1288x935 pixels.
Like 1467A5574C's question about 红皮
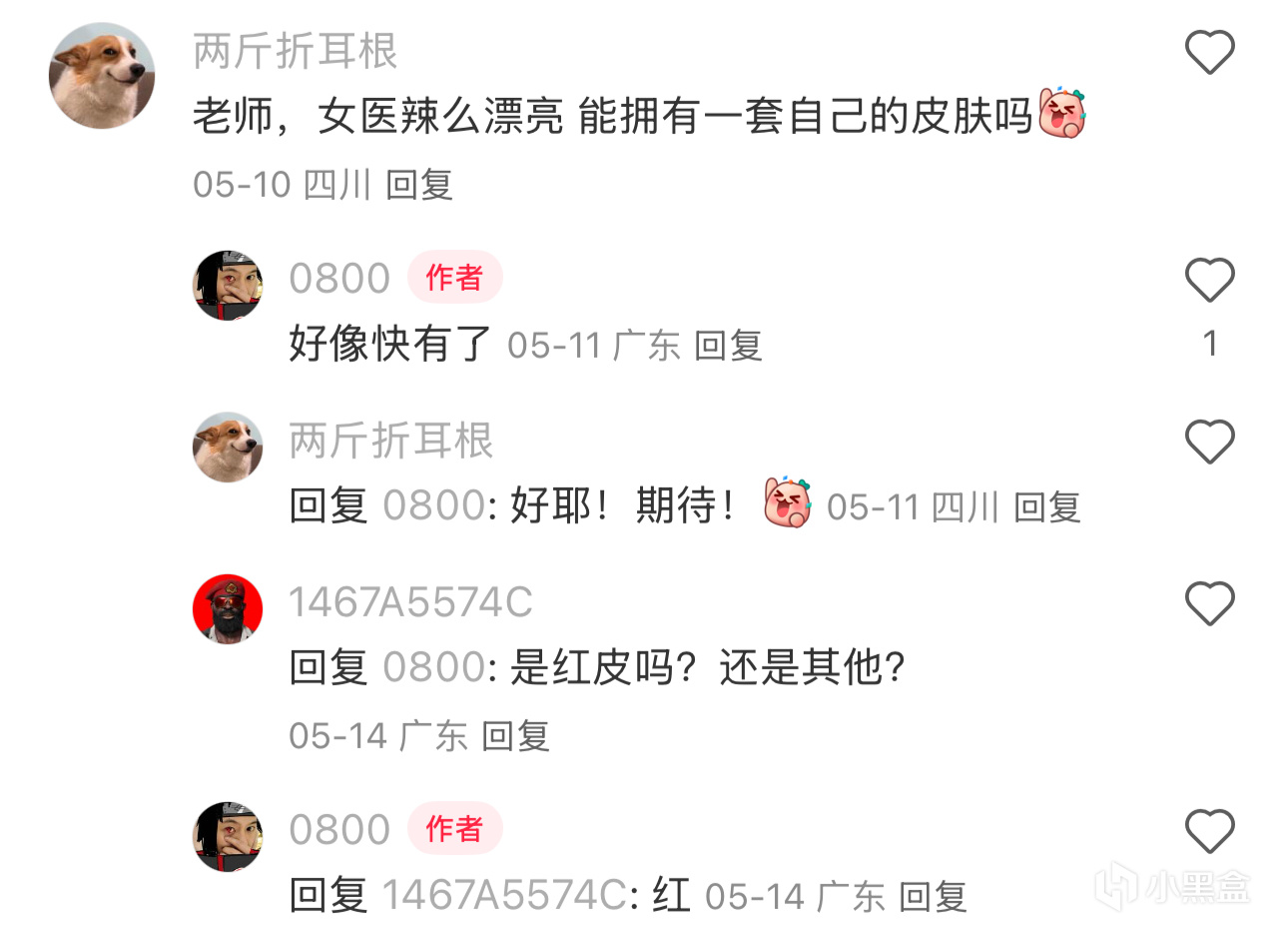coord(1209,603)
